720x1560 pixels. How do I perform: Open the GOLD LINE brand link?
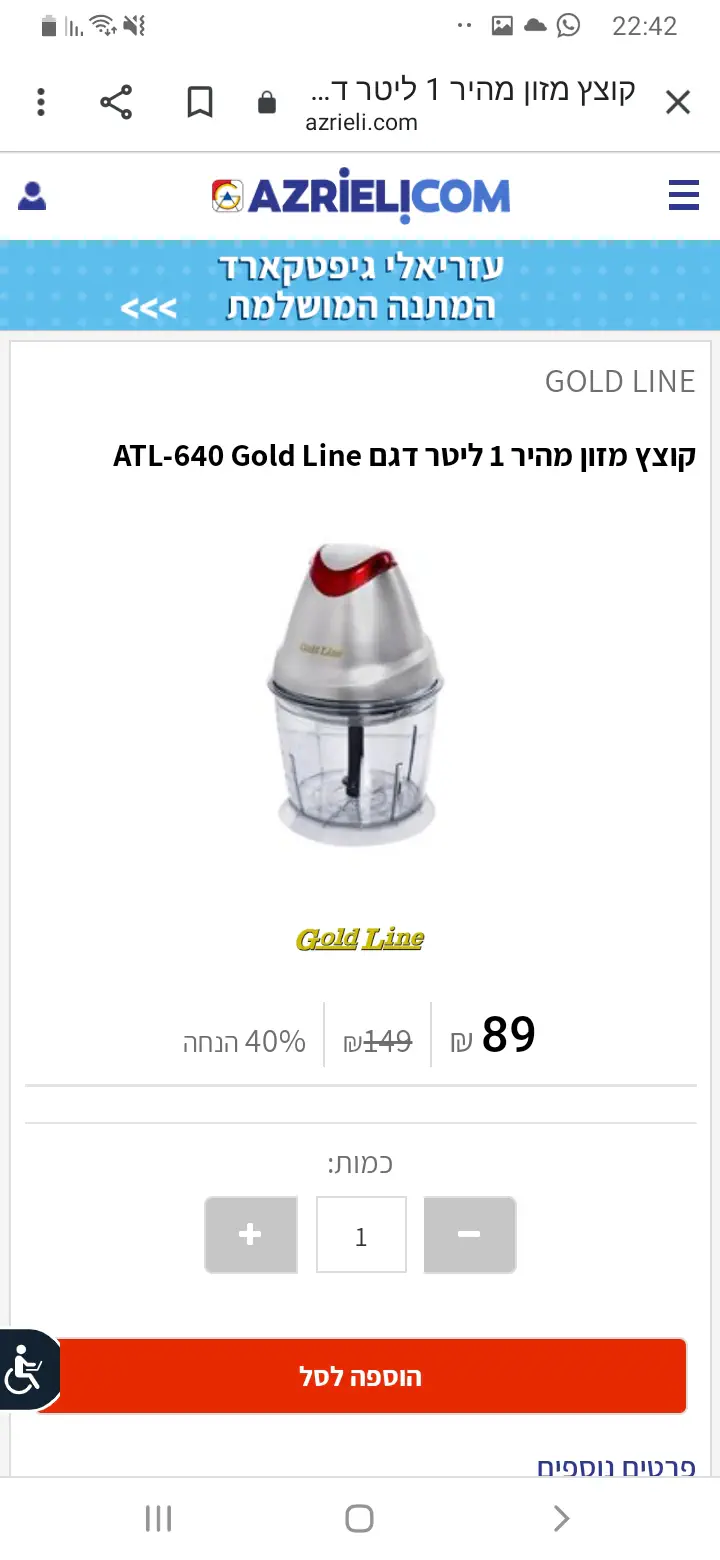[x=619, y=381]
